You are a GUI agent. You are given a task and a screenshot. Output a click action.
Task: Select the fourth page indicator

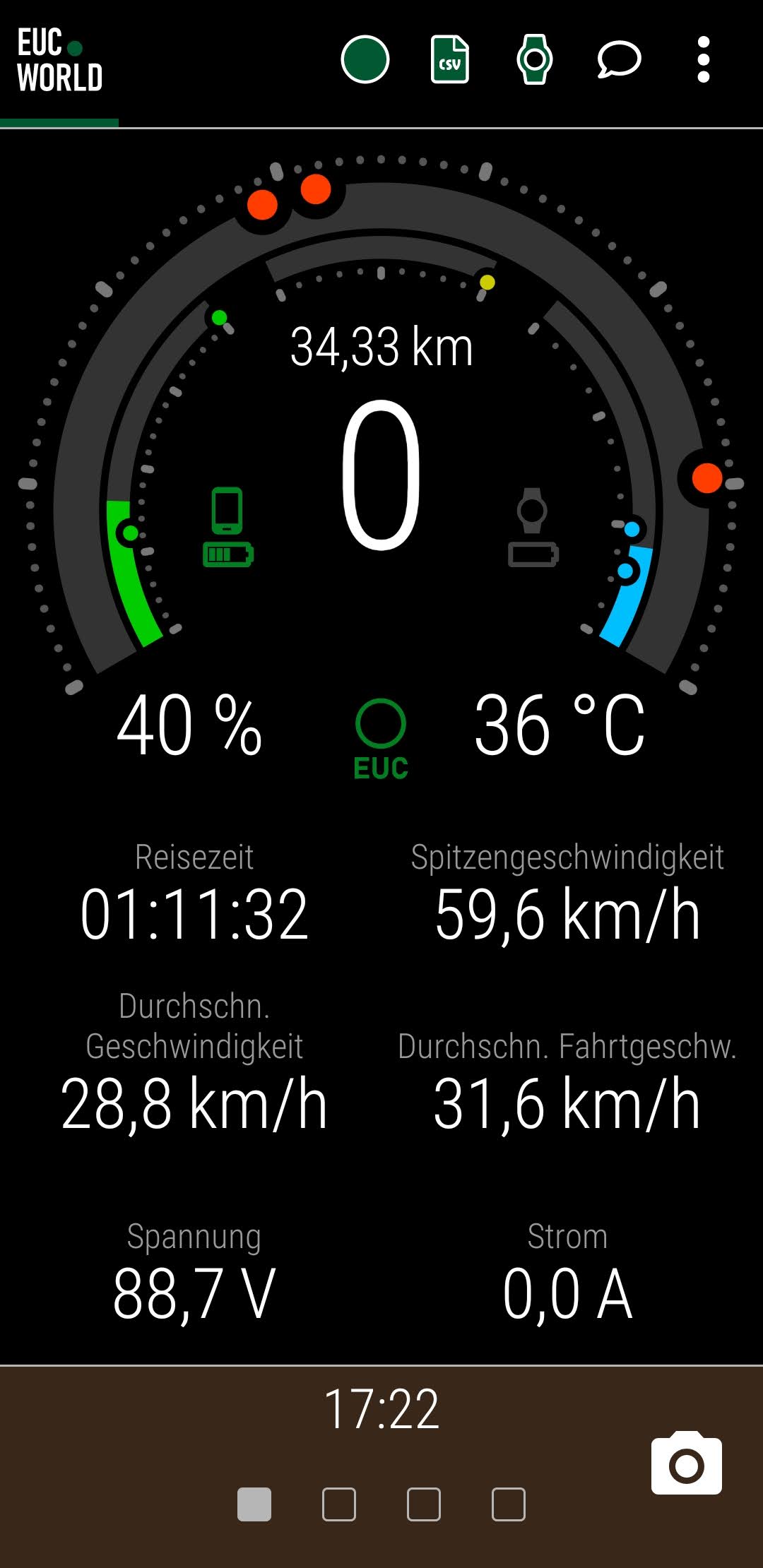(x=509, y=1504)
